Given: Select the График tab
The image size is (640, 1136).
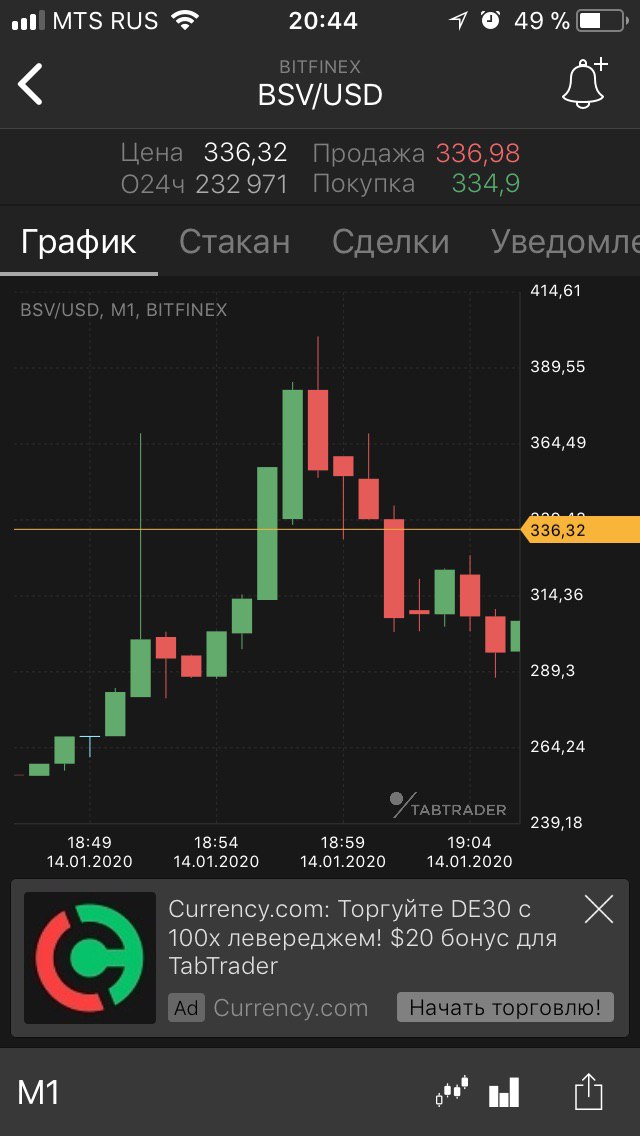Looking at the screenshot, I should (x=78, y=242).
